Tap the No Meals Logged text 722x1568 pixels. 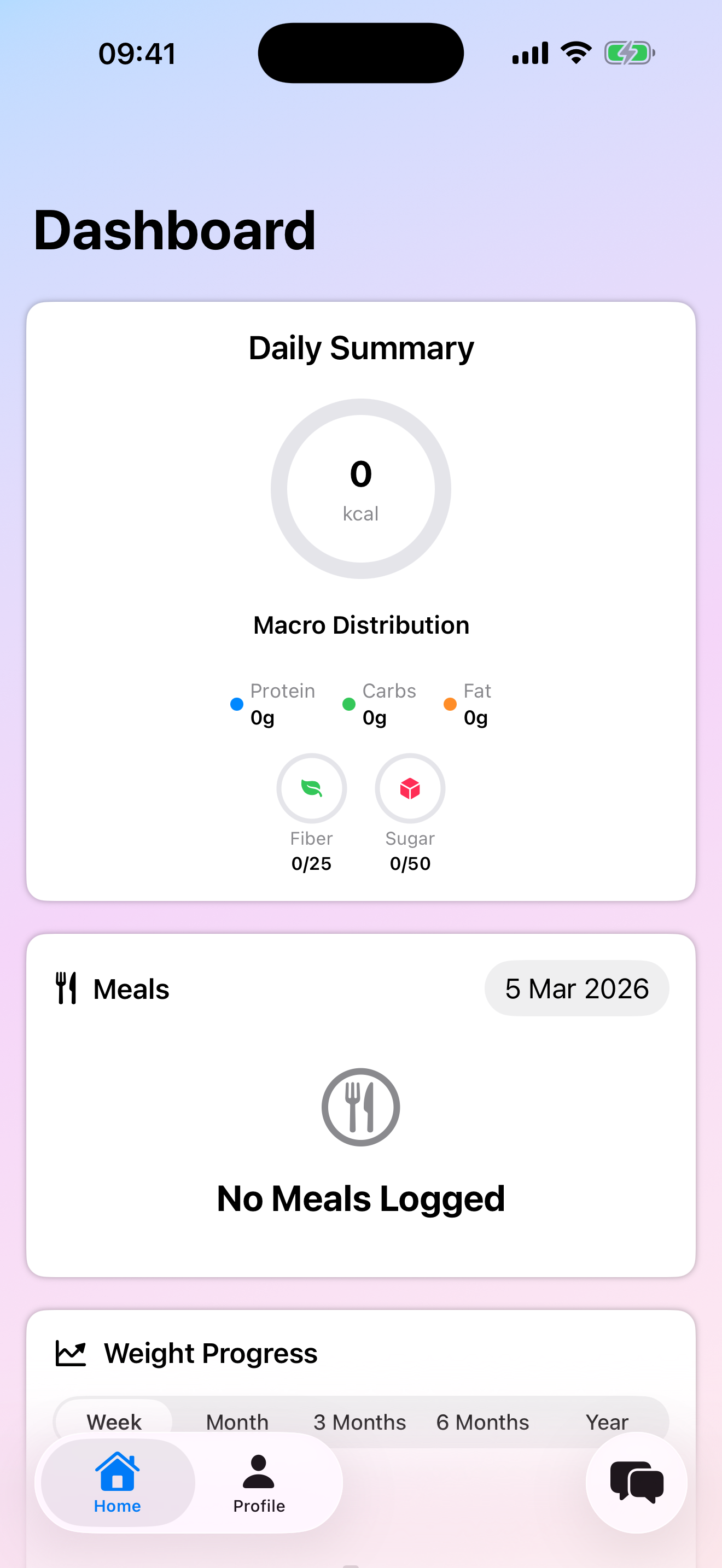click(360, 1198)
